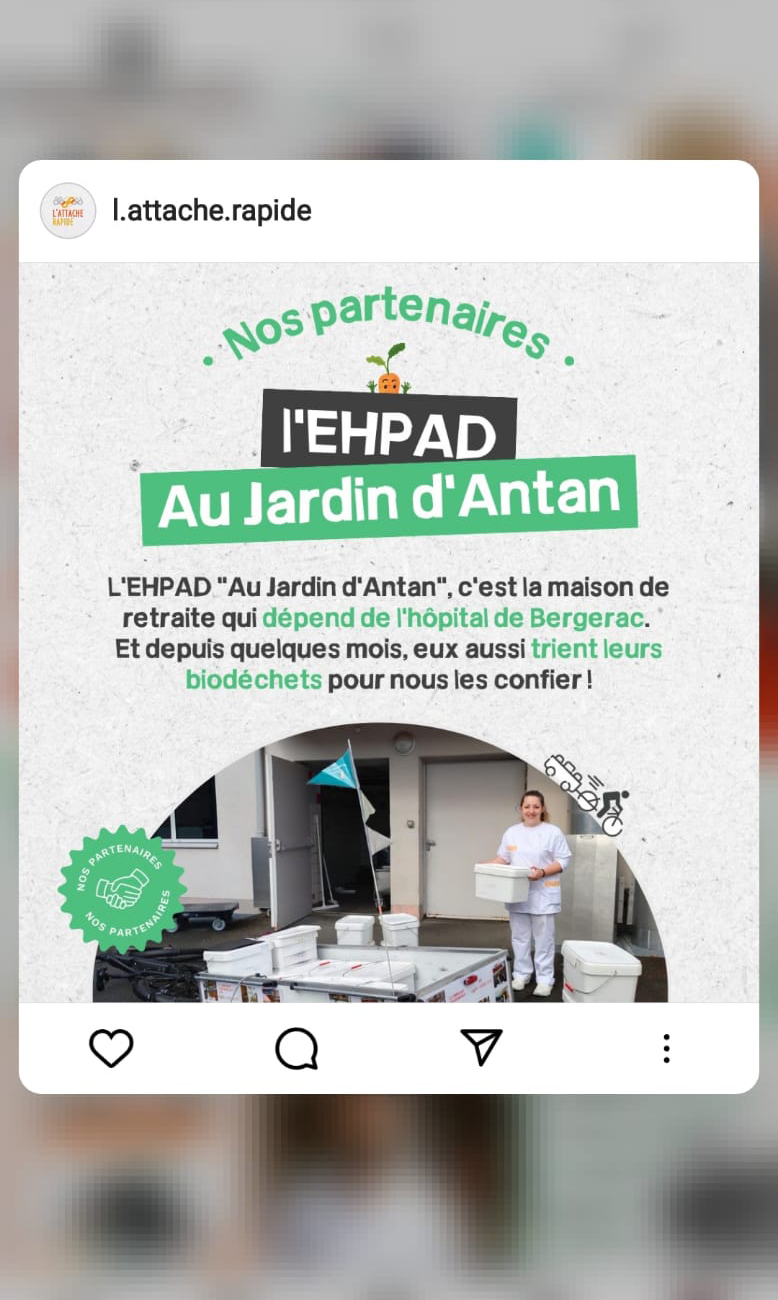Like the l.attache.rapide post
This screenshot has width=778, height=1300.
click(111, 1048)
